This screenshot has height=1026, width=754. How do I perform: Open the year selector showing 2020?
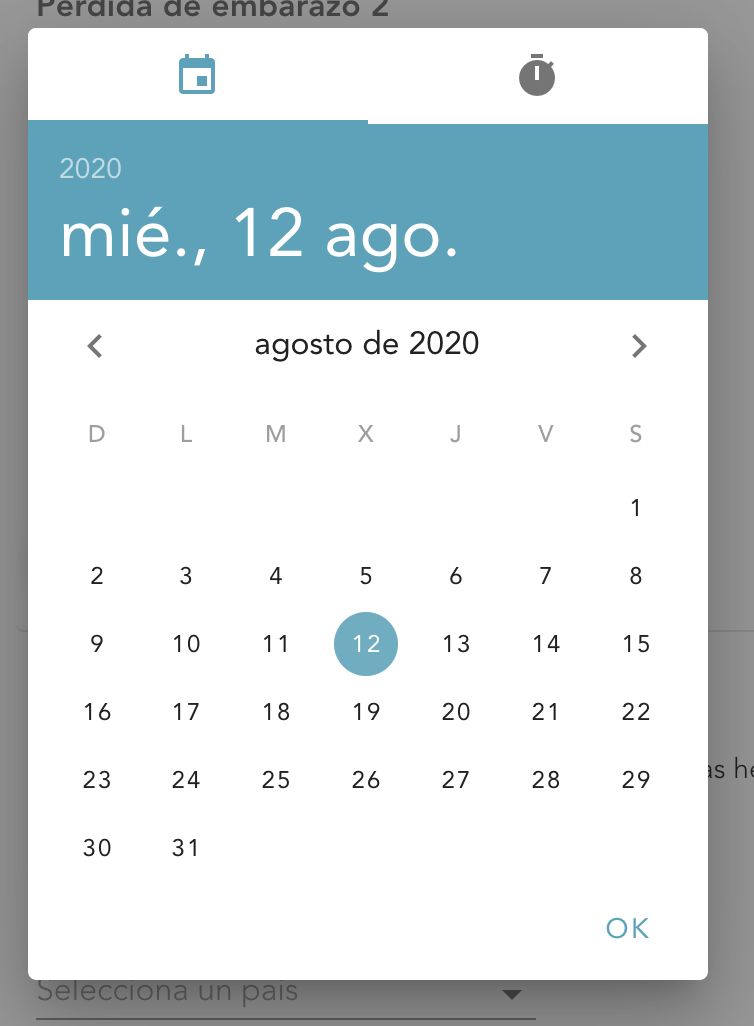pyautogui.click(x=90, y=168)
